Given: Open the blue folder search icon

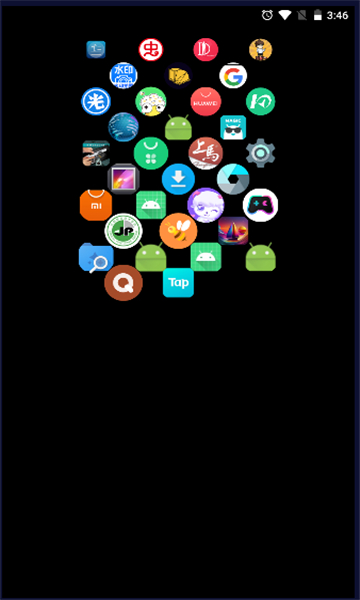Looking at the screenshot, I should [96, 258].
